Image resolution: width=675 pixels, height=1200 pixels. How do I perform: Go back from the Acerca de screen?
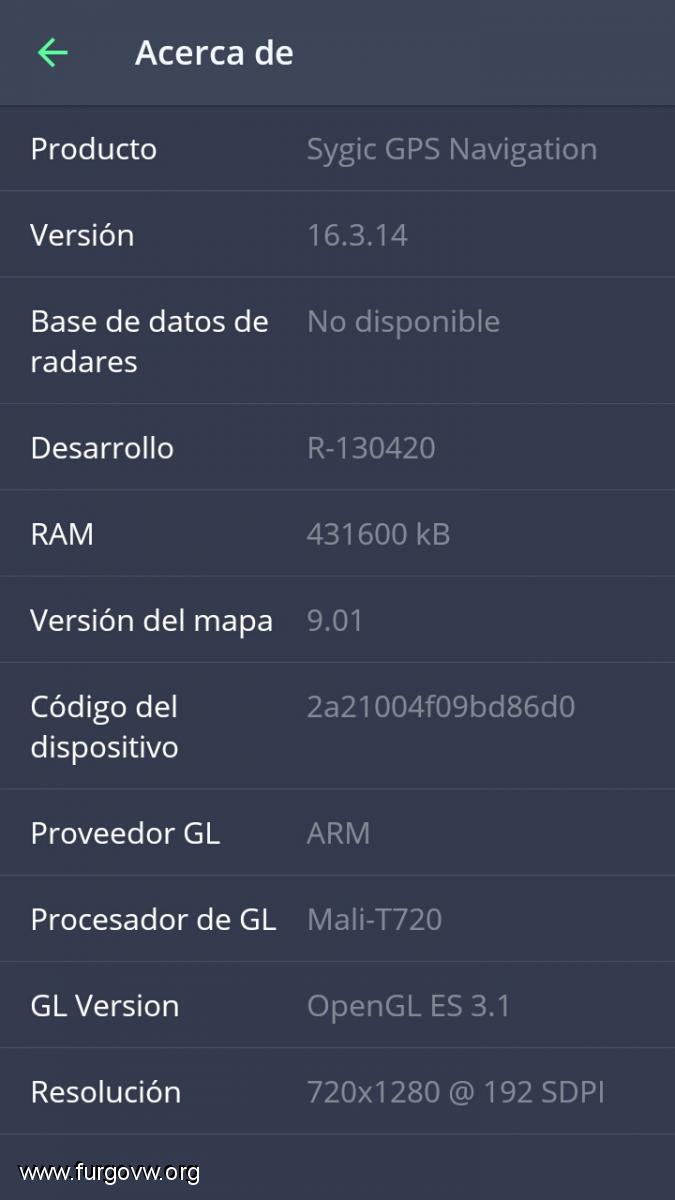tap(52, 52)
